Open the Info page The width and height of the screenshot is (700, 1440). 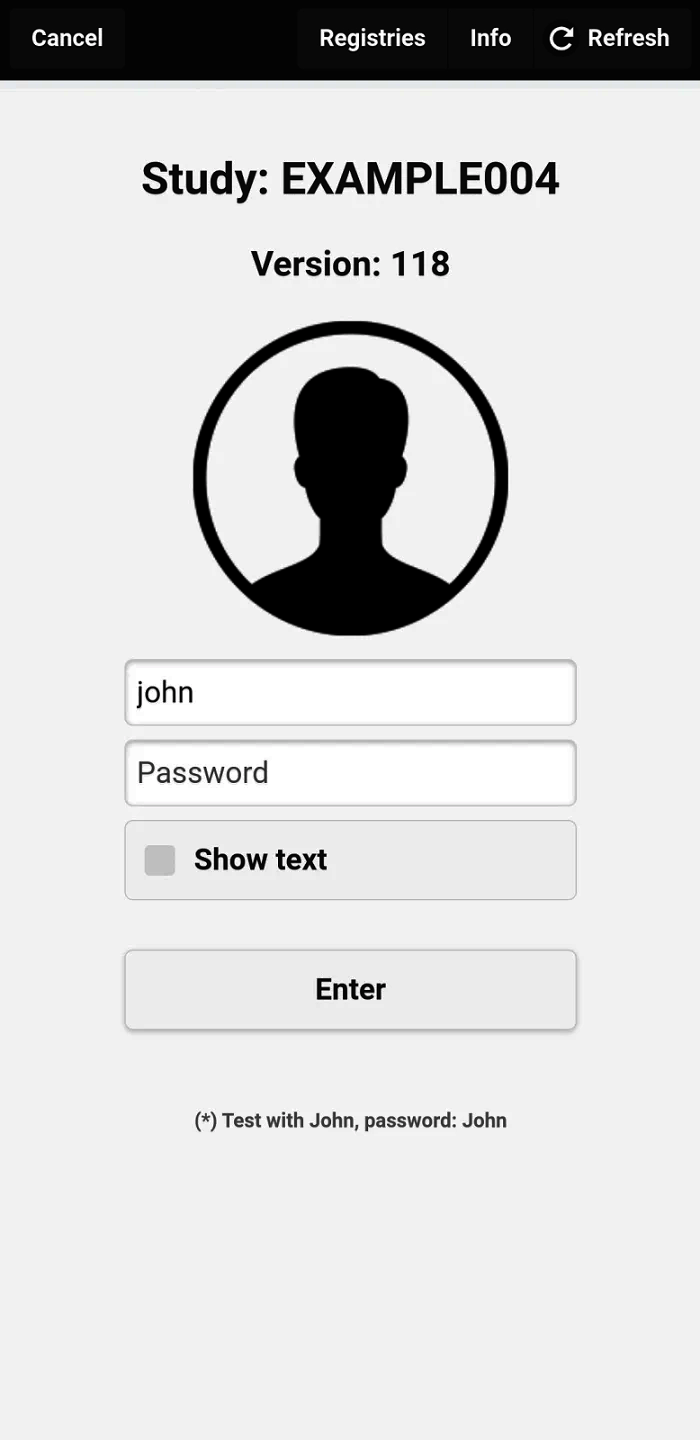click(490, 38)
